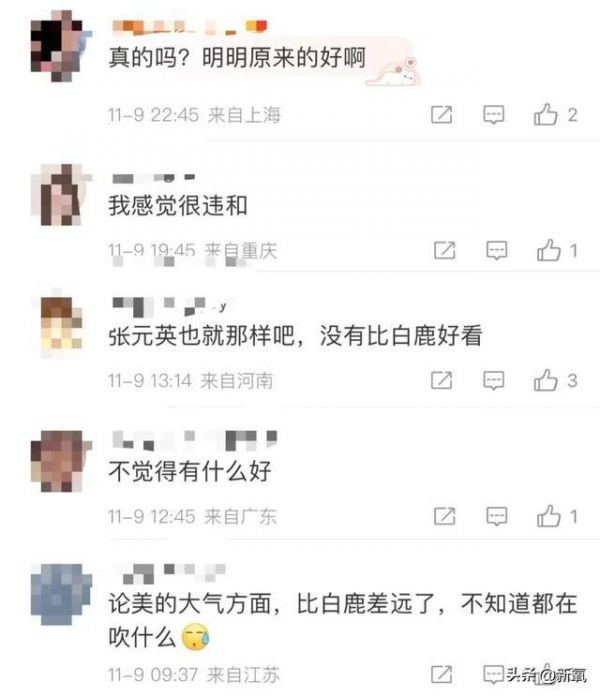Like the comment 不觉得有什么好
600x696 pixels.
[549, 516]
